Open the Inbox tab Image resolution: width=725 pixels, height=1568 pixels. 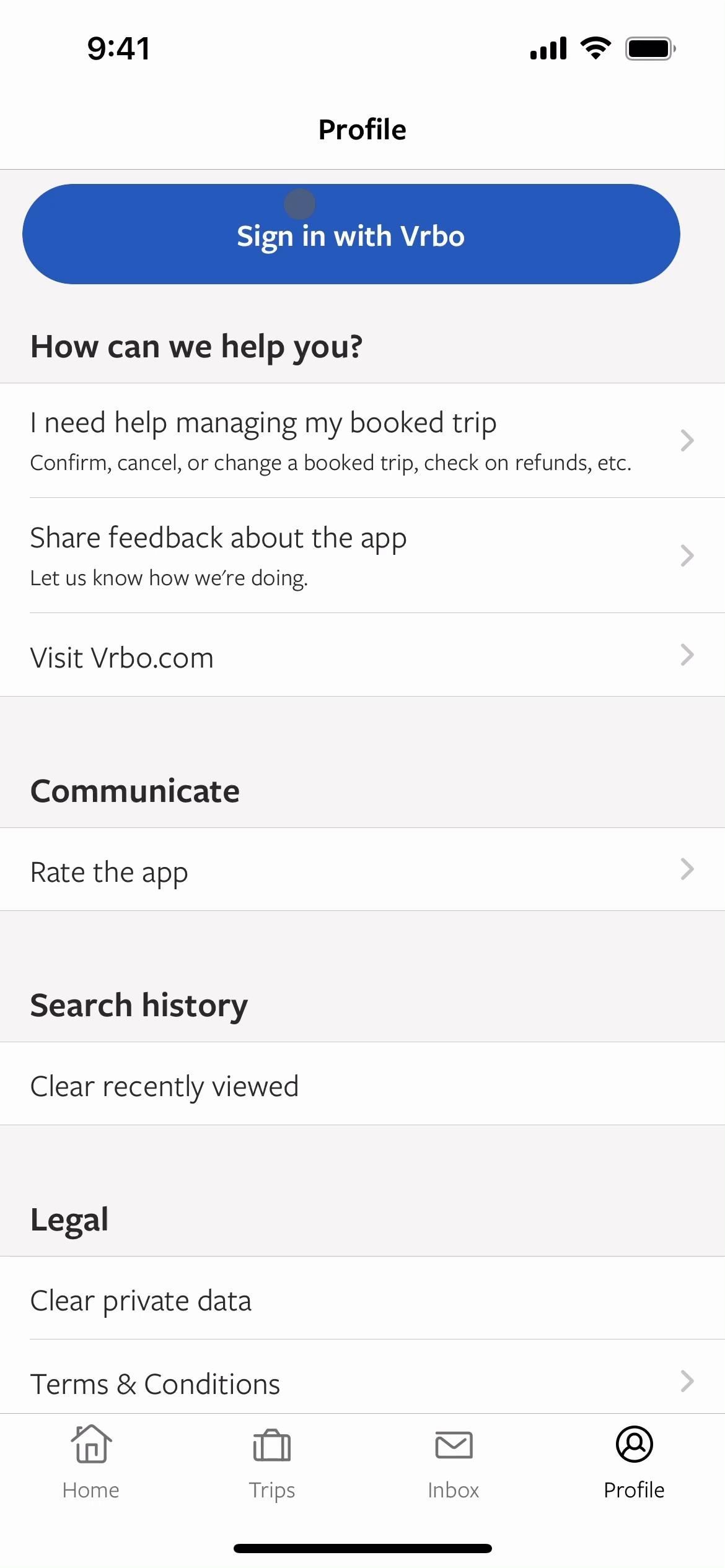[x=453, y=1461]
